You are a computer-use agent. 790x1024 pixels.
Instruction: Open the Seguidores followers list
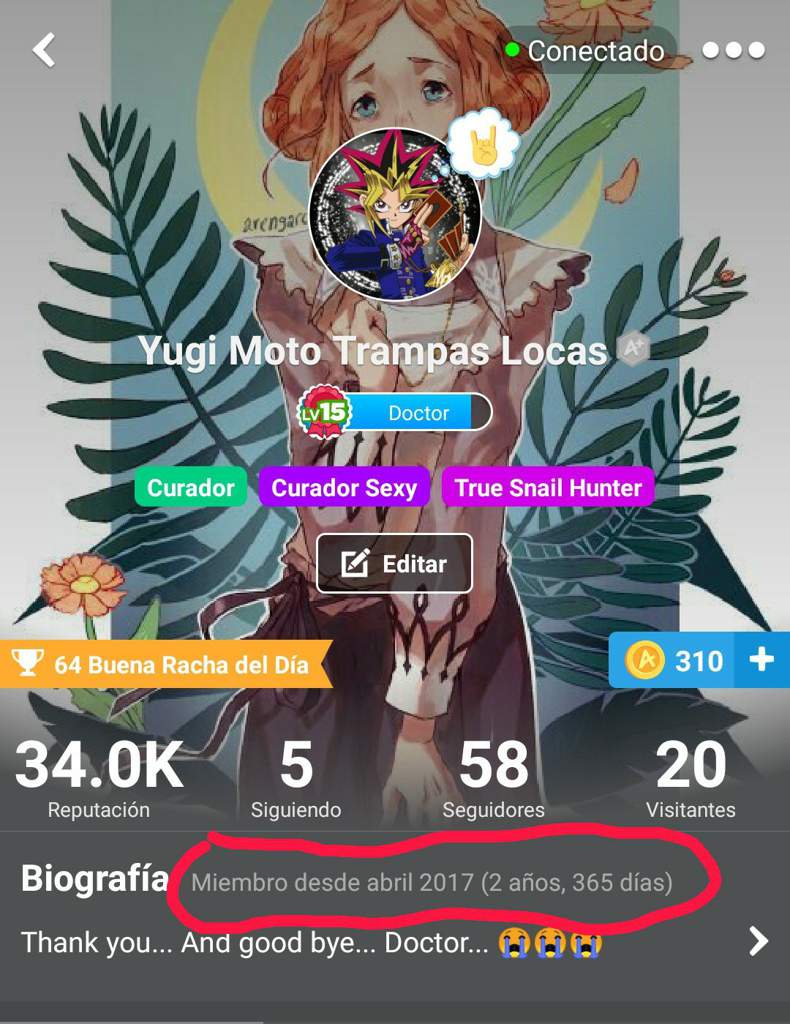pos(493,778)
